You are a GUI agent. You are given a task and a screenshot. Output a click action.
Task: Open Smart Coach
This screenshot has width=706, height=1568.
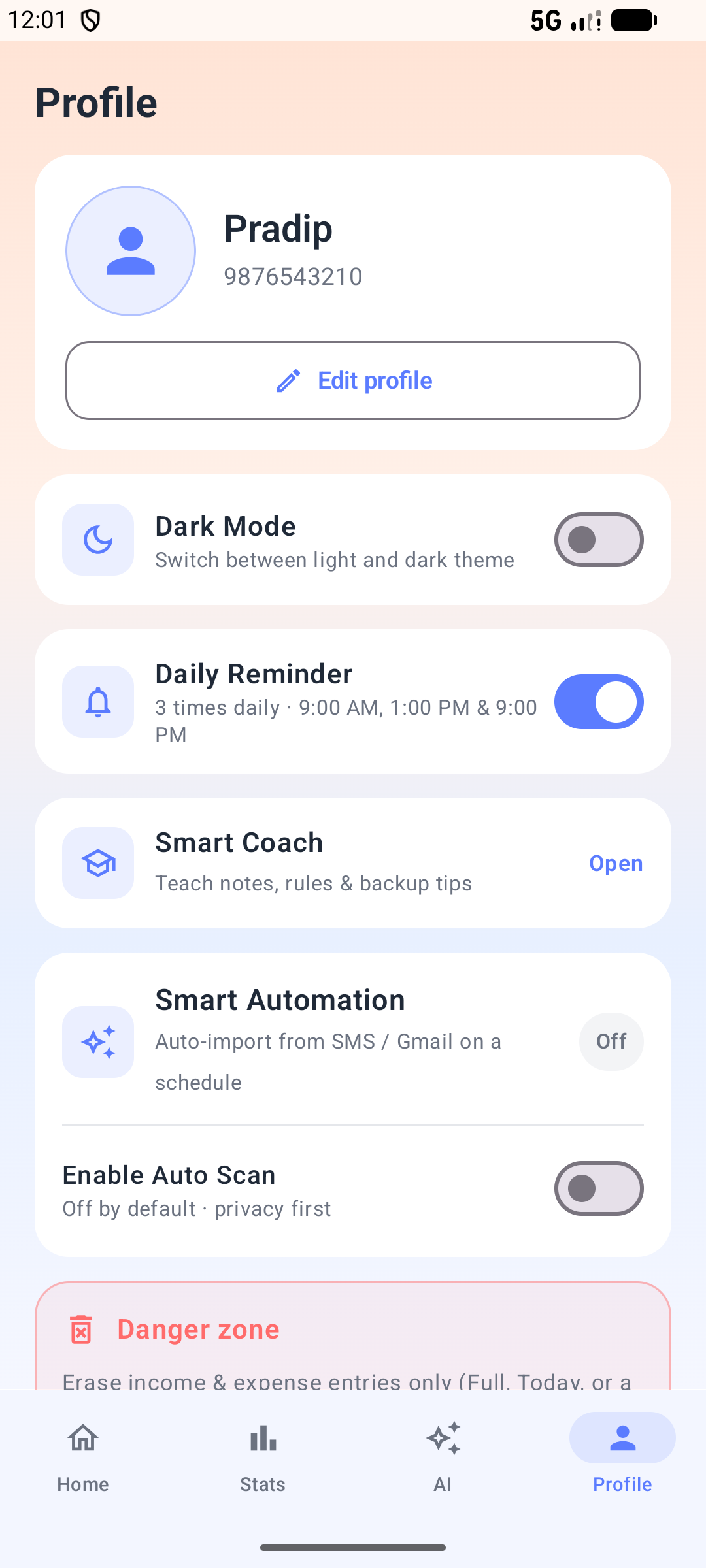(616, 863)
